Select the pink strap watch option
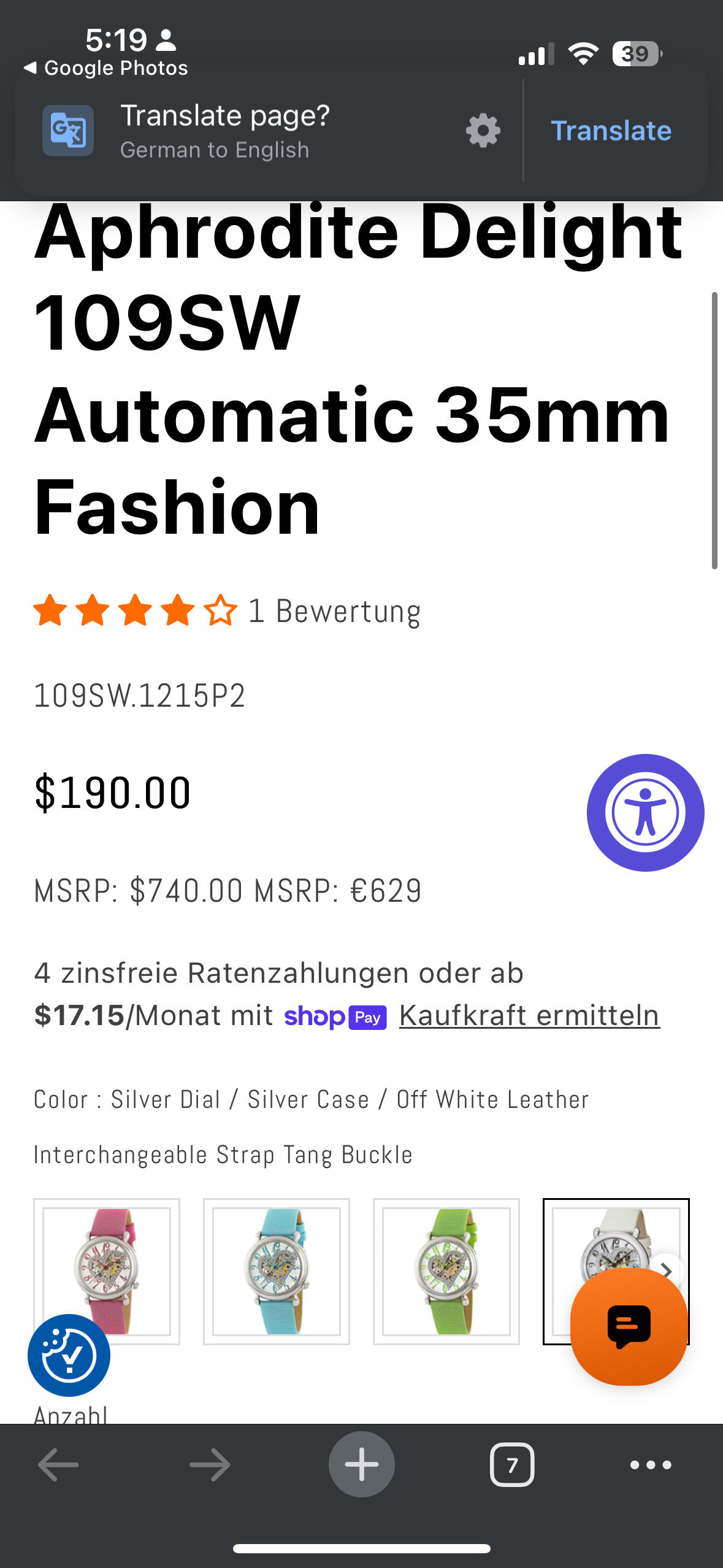This screenshot has height=1568, width=723. (x=106, y=1271)
